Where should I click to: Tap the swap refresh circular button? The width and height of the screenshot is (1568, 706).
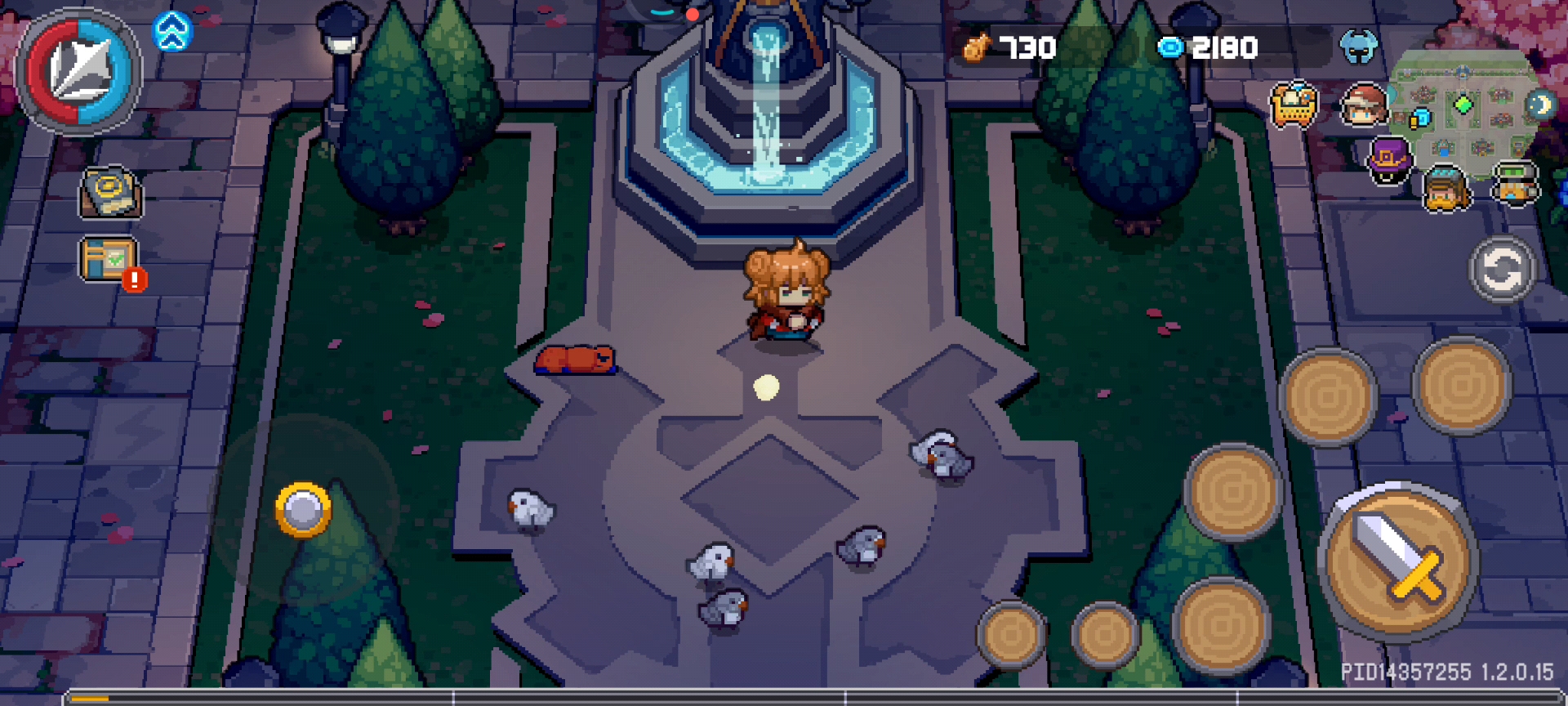coord(1502,269)
